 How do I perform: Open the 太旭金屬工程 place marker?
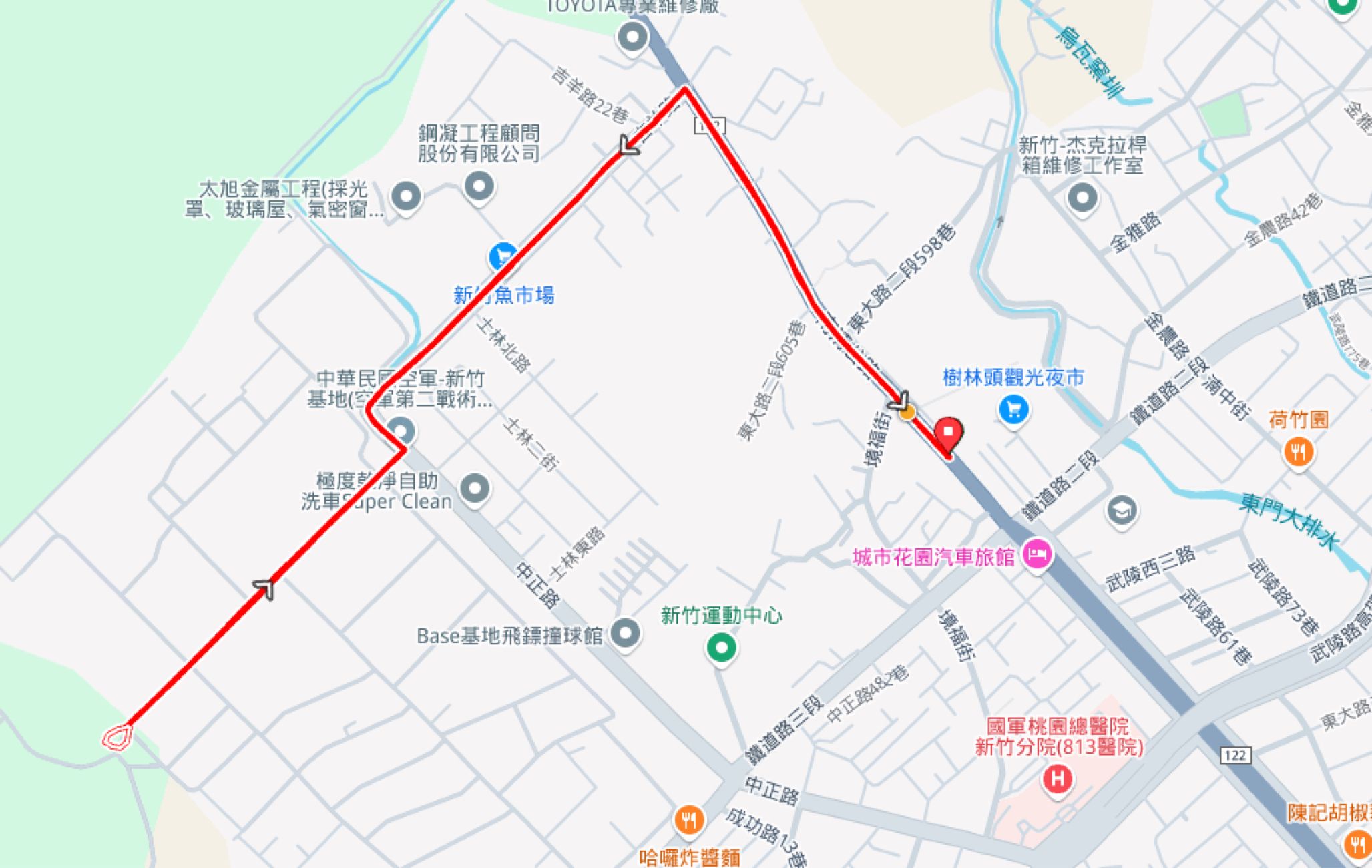pos(406,196)
